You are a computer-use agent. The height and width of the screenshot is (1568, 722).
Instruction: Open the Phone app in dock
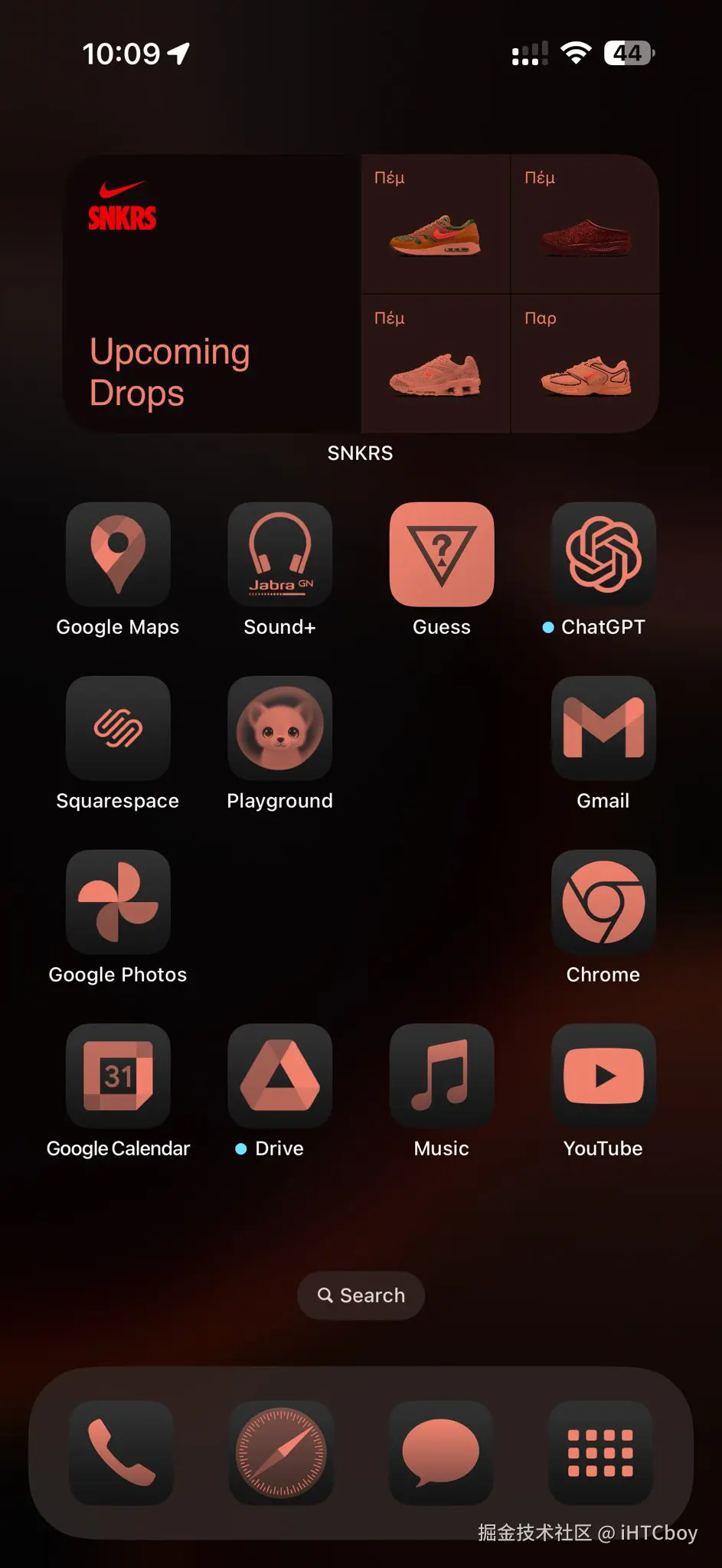(x=122, y=1452)
